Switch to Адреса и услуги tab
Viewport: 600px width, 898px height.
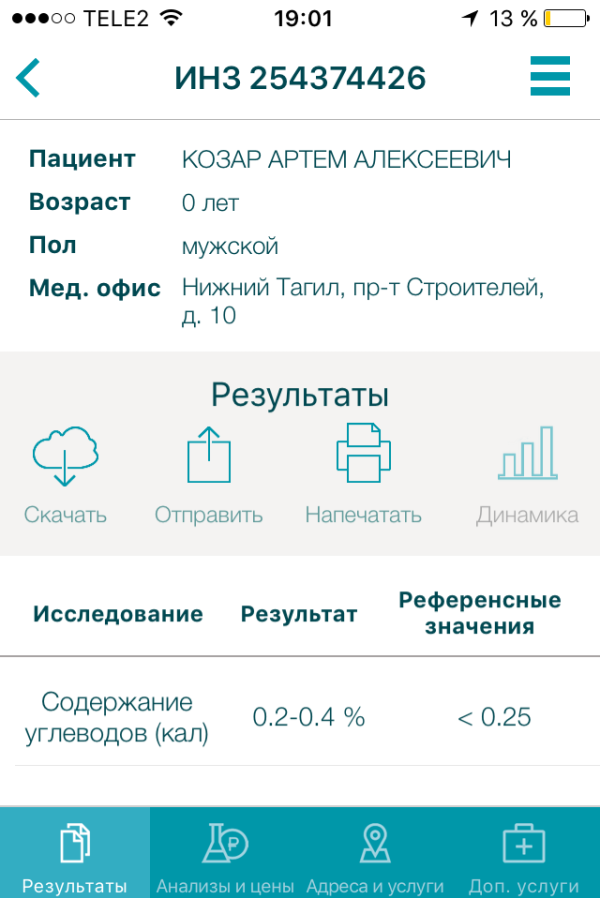click(375, 853)
